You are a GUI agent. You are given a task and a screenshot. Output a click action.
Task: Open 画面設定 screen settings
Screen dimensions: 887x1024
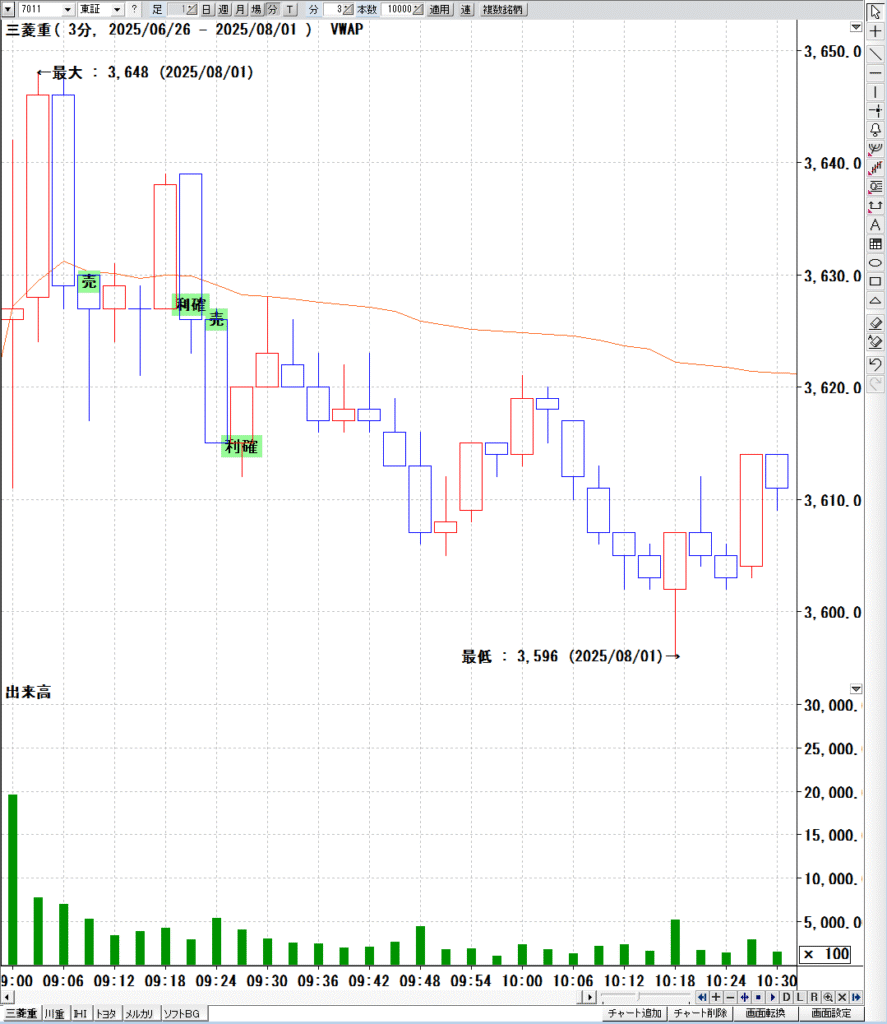832,1014
